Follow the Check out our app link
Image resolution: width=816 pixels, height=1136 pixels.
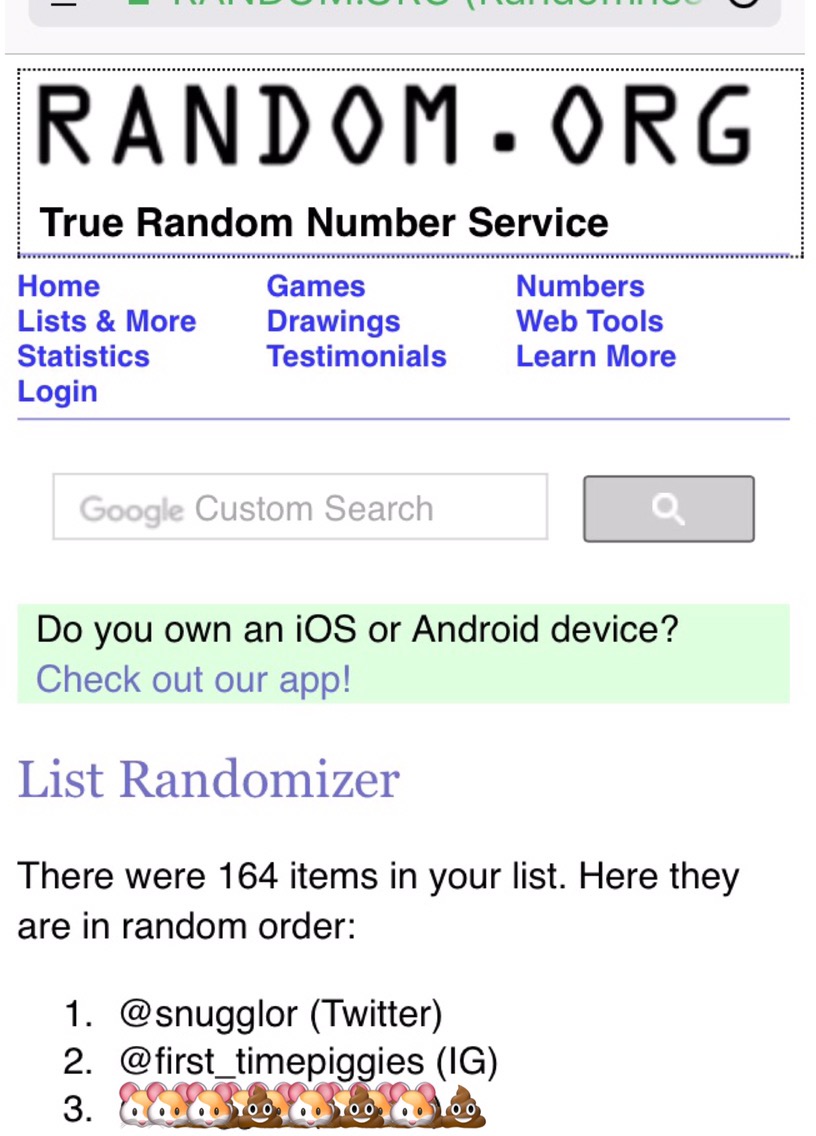(x=194, y=679)
